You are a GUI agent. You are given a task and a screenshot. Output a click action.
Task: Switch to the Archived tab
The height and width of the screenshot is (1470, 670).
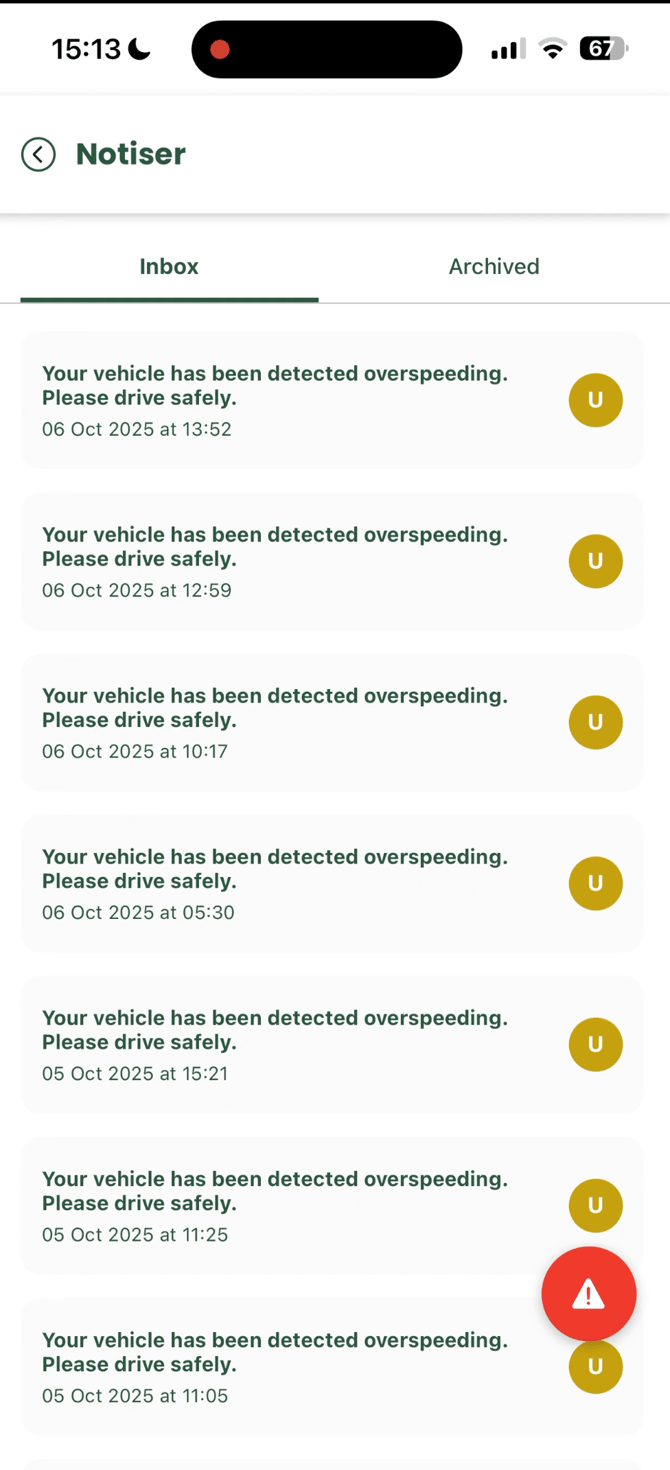pos(494,267)
